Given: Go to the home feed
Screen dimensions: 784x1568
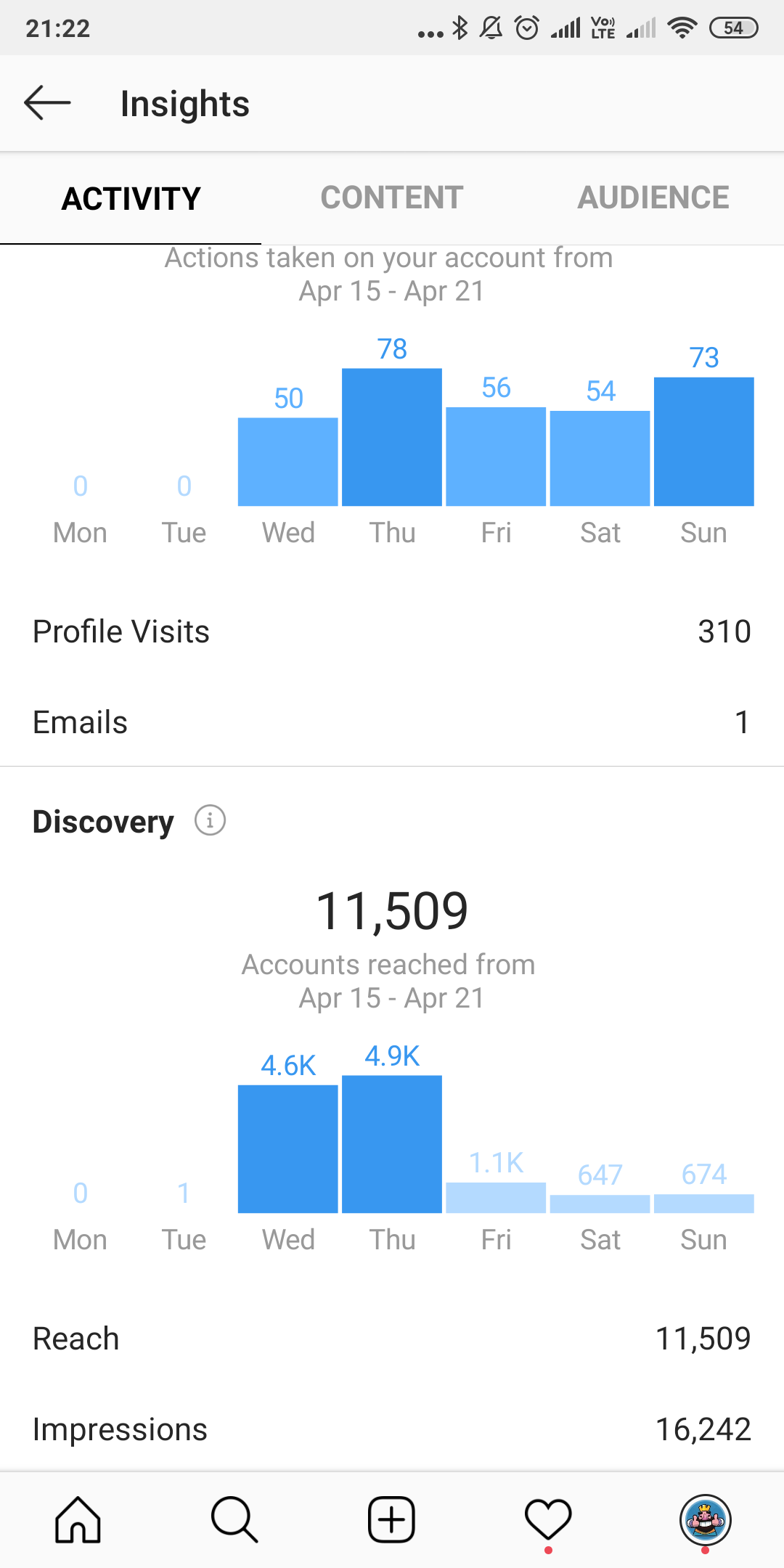Looking at the screenshot, I should (x=78, y=1519).
